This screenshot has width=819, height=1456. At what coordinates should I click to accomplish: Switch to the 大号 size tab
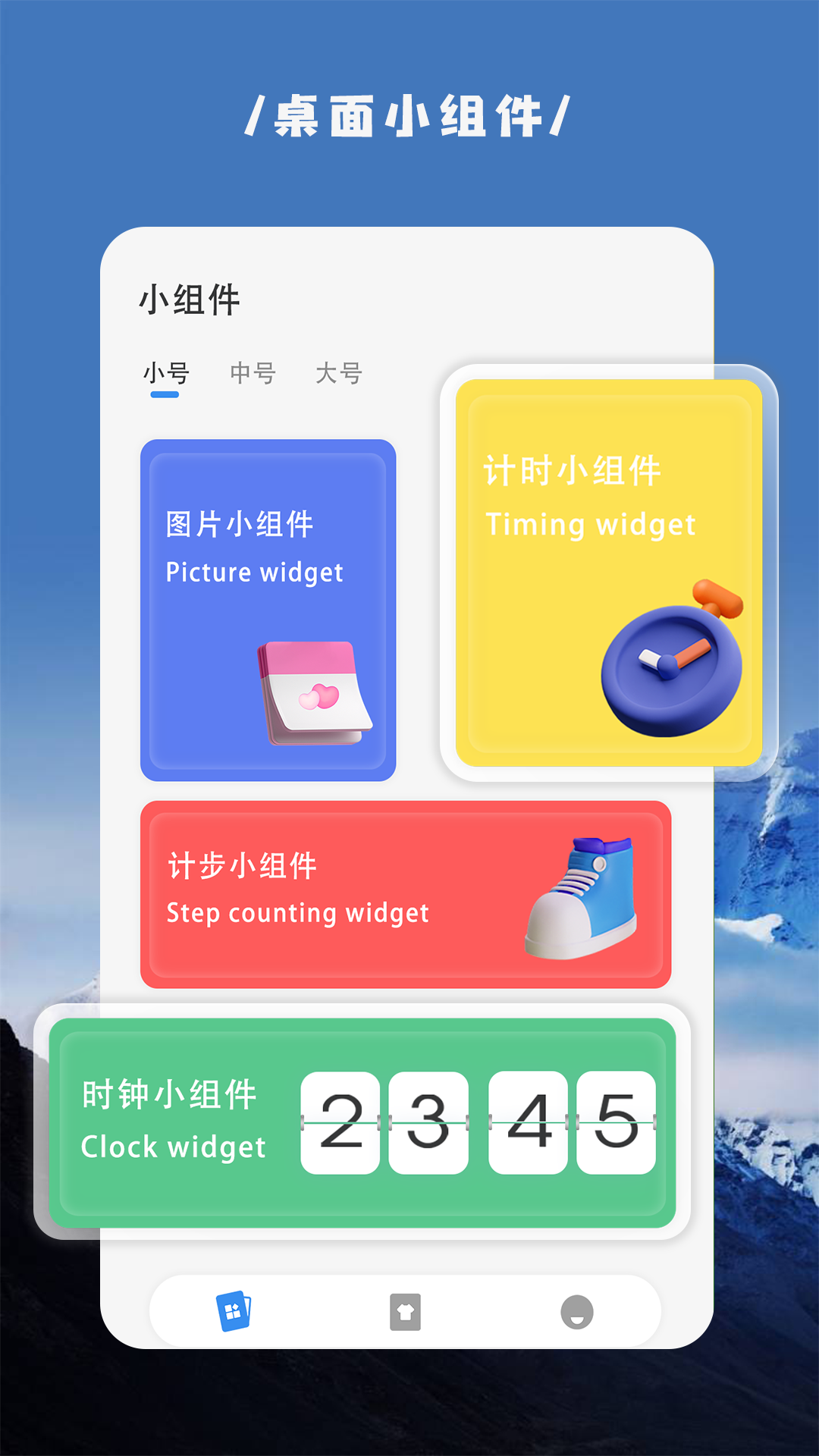point(339,373)
